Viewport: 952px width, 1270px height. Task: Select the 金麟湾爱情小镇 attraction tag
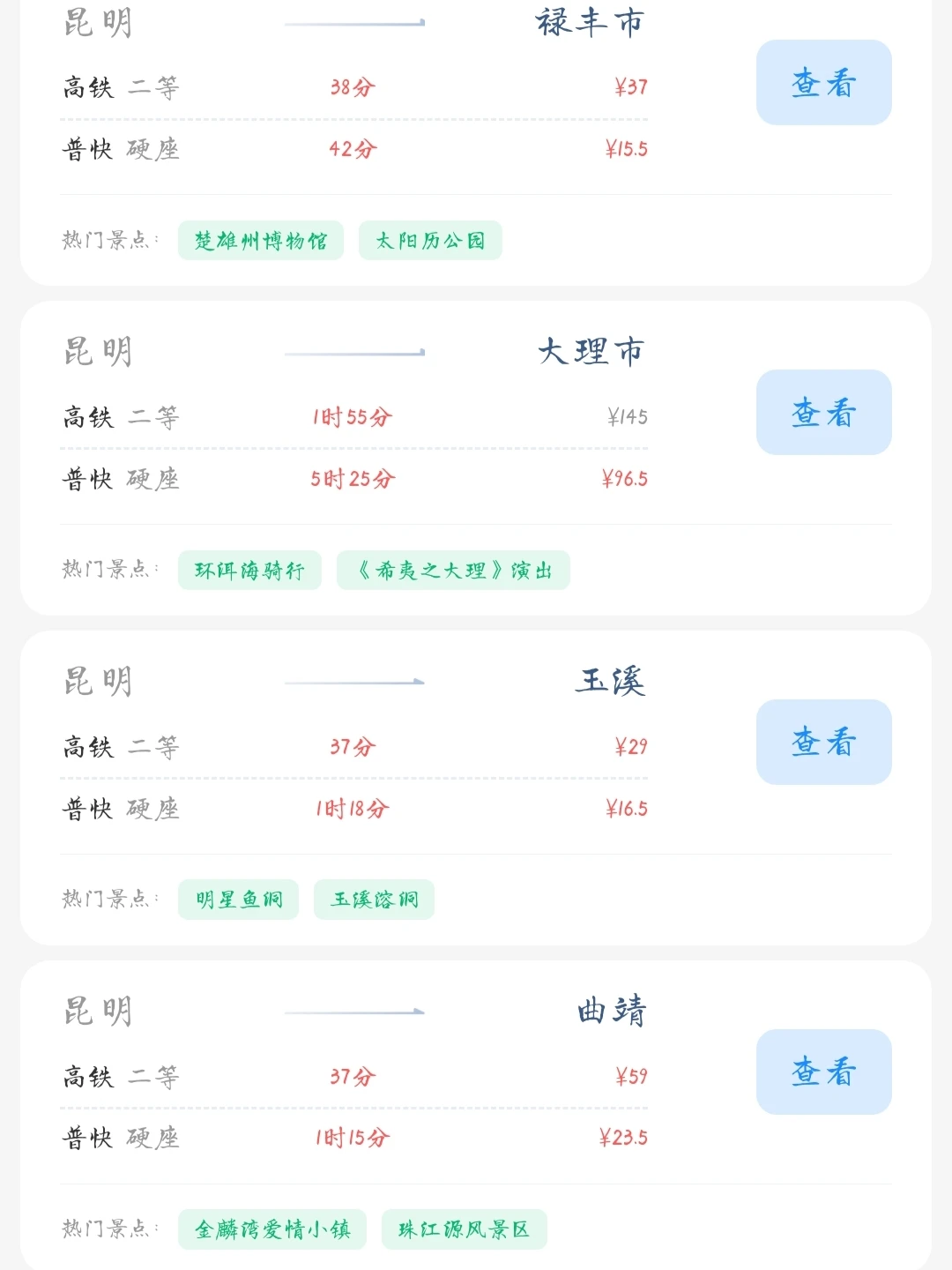271,1229
